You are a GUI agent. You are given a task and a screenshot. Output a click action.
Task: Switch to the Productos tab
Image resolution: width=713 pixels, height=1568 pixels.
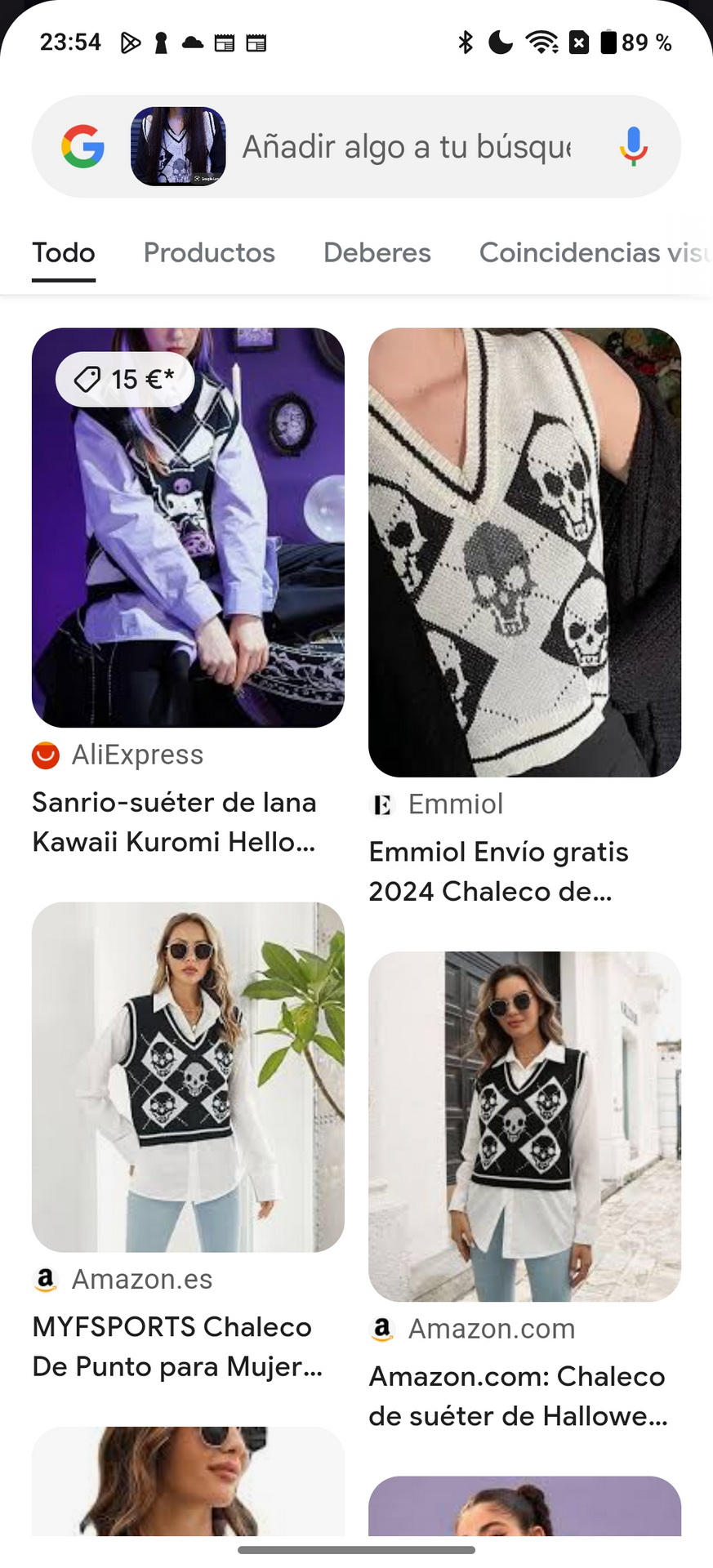tap(209, 252)
